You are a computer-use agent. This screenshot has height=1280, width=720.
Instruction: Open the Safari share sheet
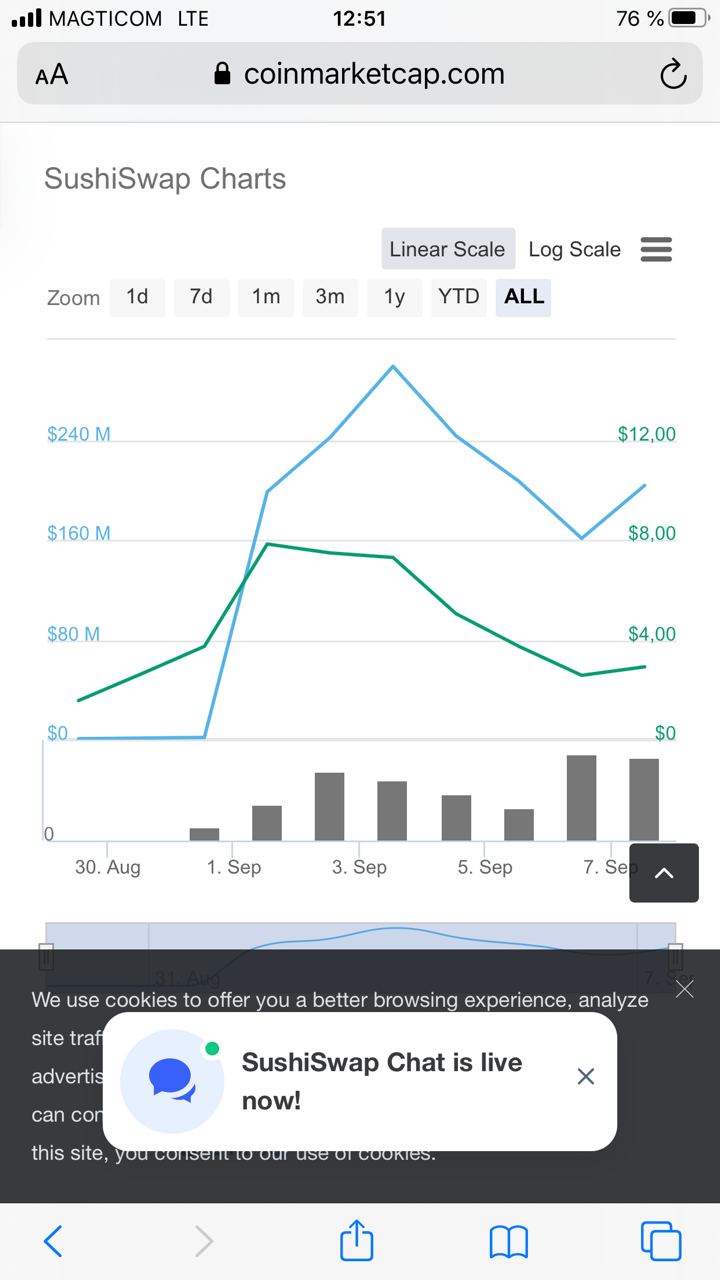tap(356, 1241)
